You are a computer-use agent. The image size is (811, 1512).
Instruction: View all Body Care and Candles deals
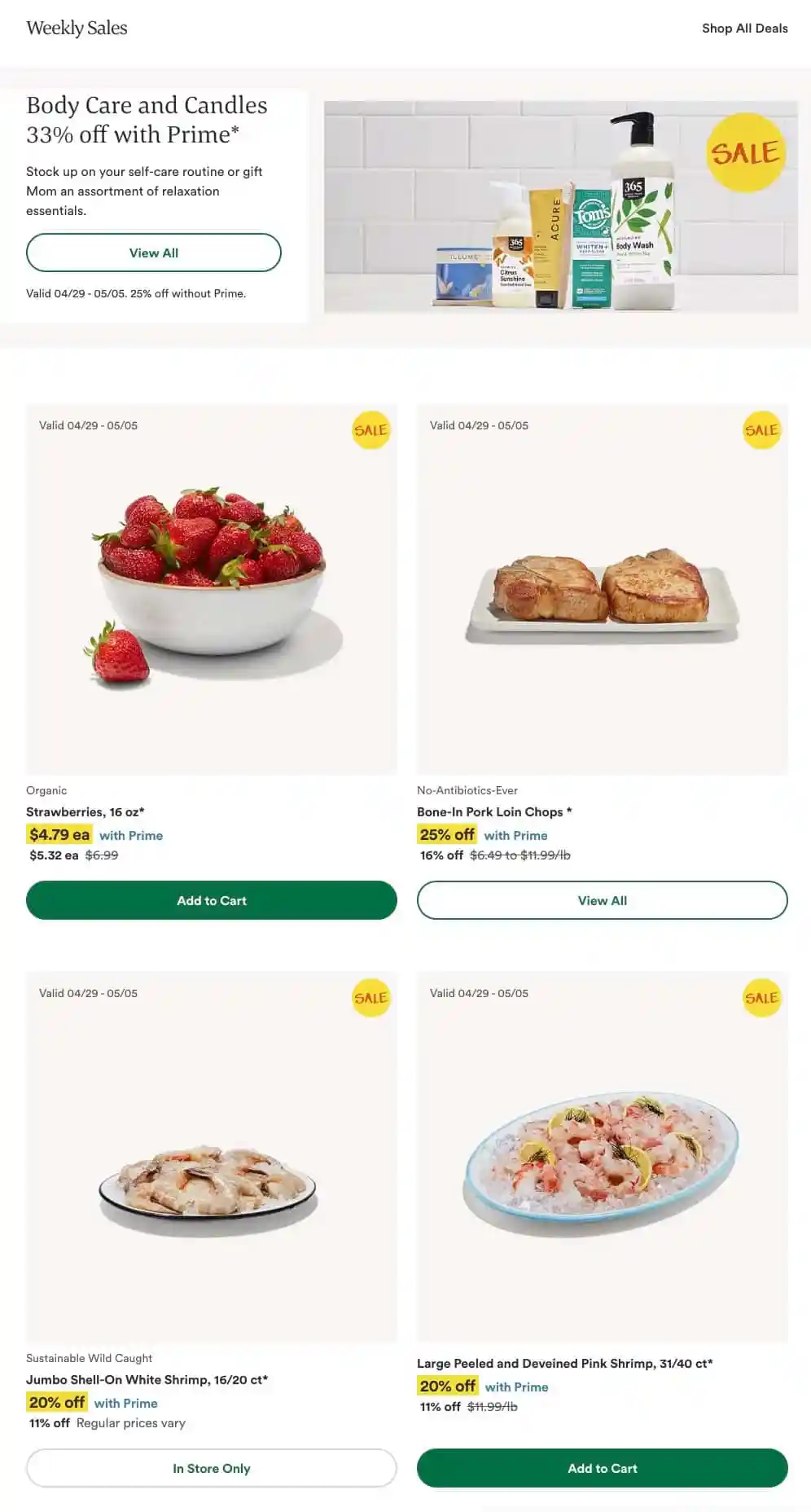click(x=154, y=253)
